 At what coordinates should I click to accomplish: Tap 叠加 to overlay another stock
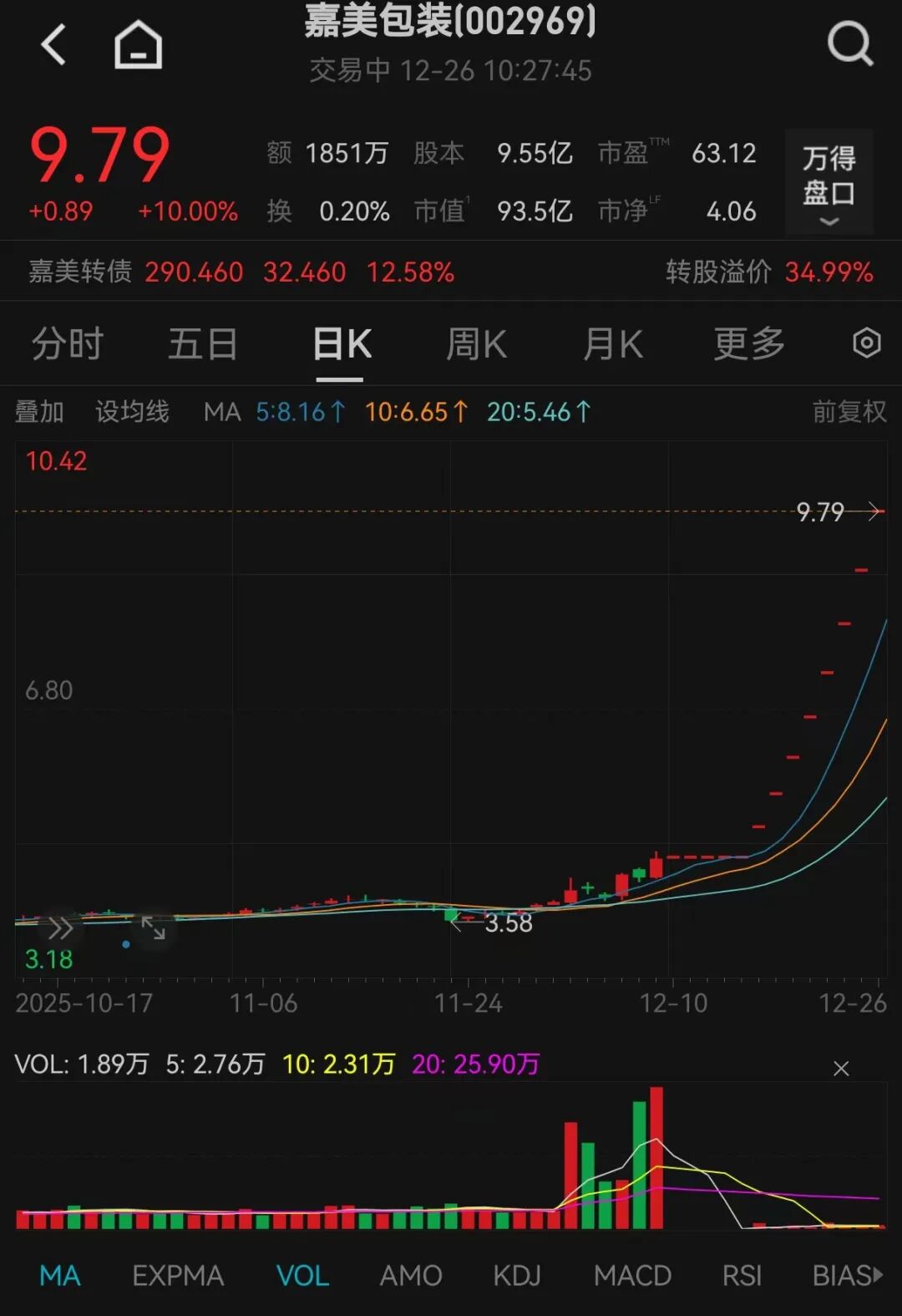tap(39, 412)
